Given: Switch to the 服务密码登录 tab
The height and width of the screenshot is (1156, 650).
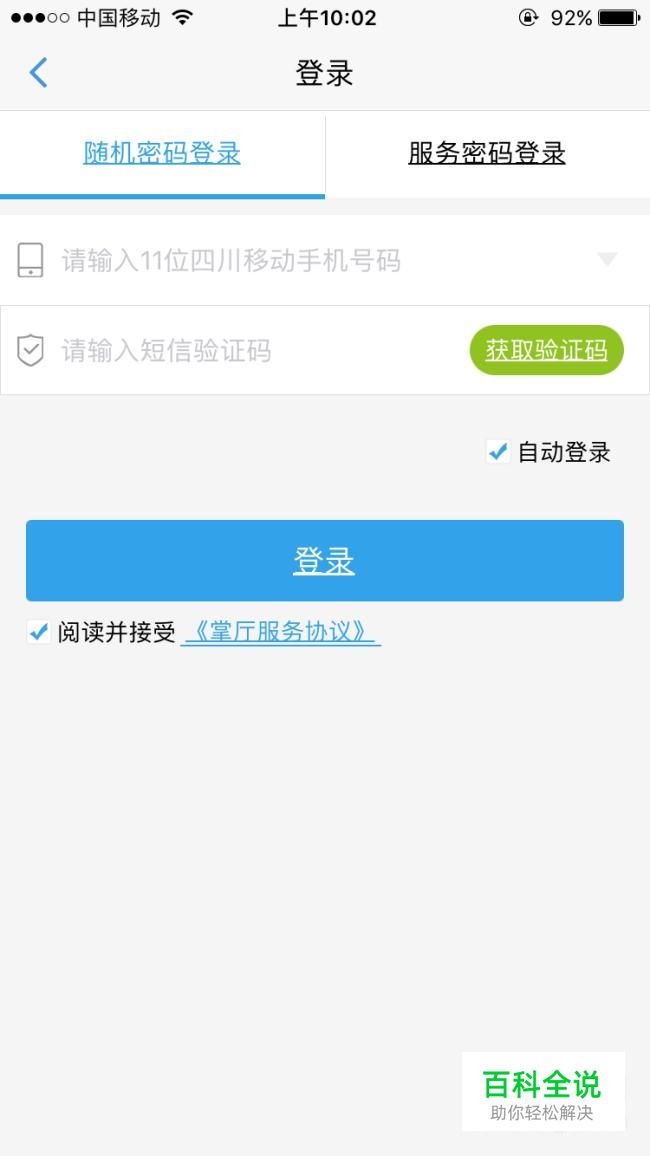Looking at the screenshot, I should [x=487, y=153].
